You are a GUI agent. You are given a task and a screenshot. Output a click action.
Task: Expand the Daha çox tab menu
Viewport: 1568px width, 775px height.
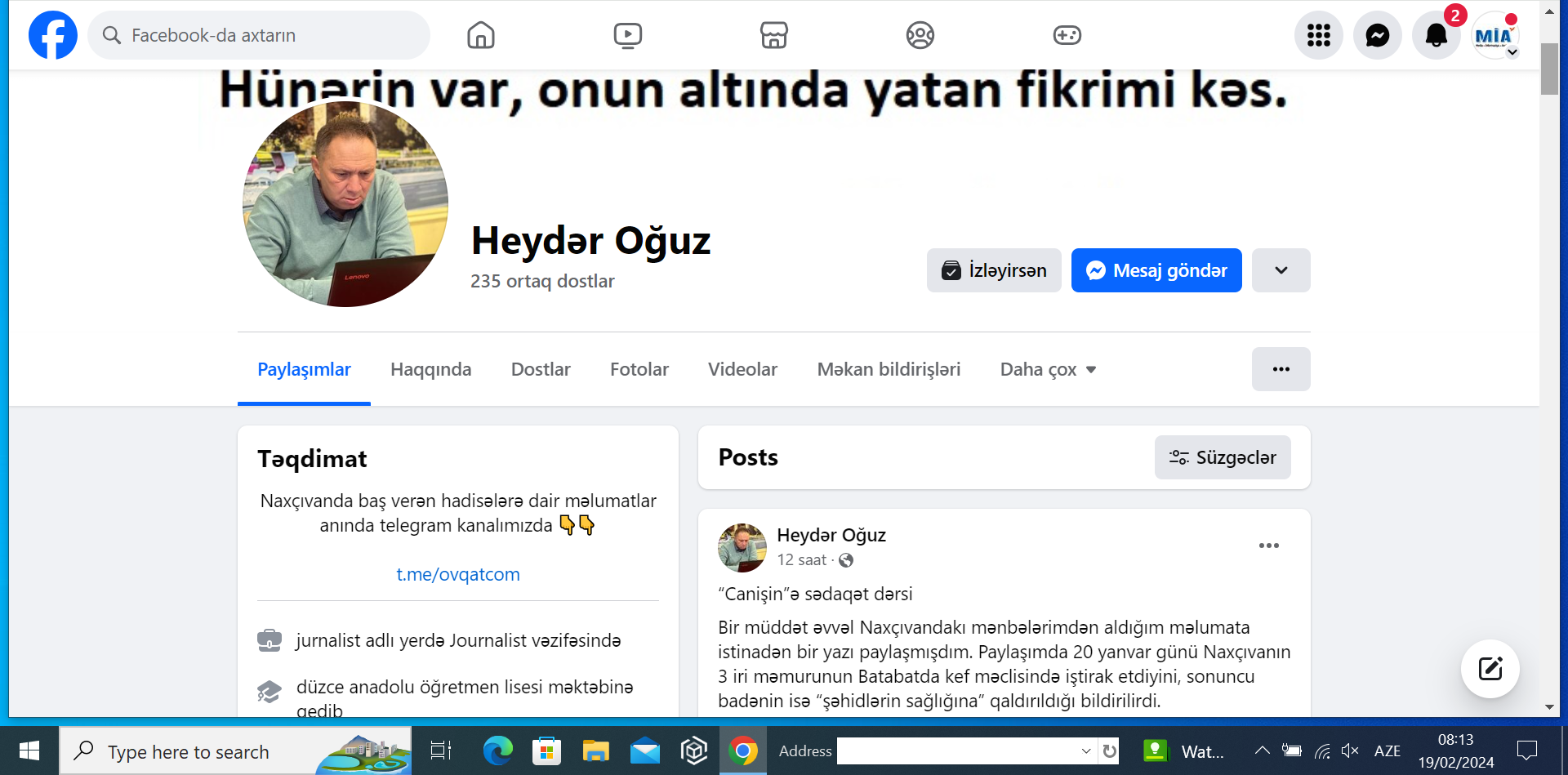tap(1048, 369)
